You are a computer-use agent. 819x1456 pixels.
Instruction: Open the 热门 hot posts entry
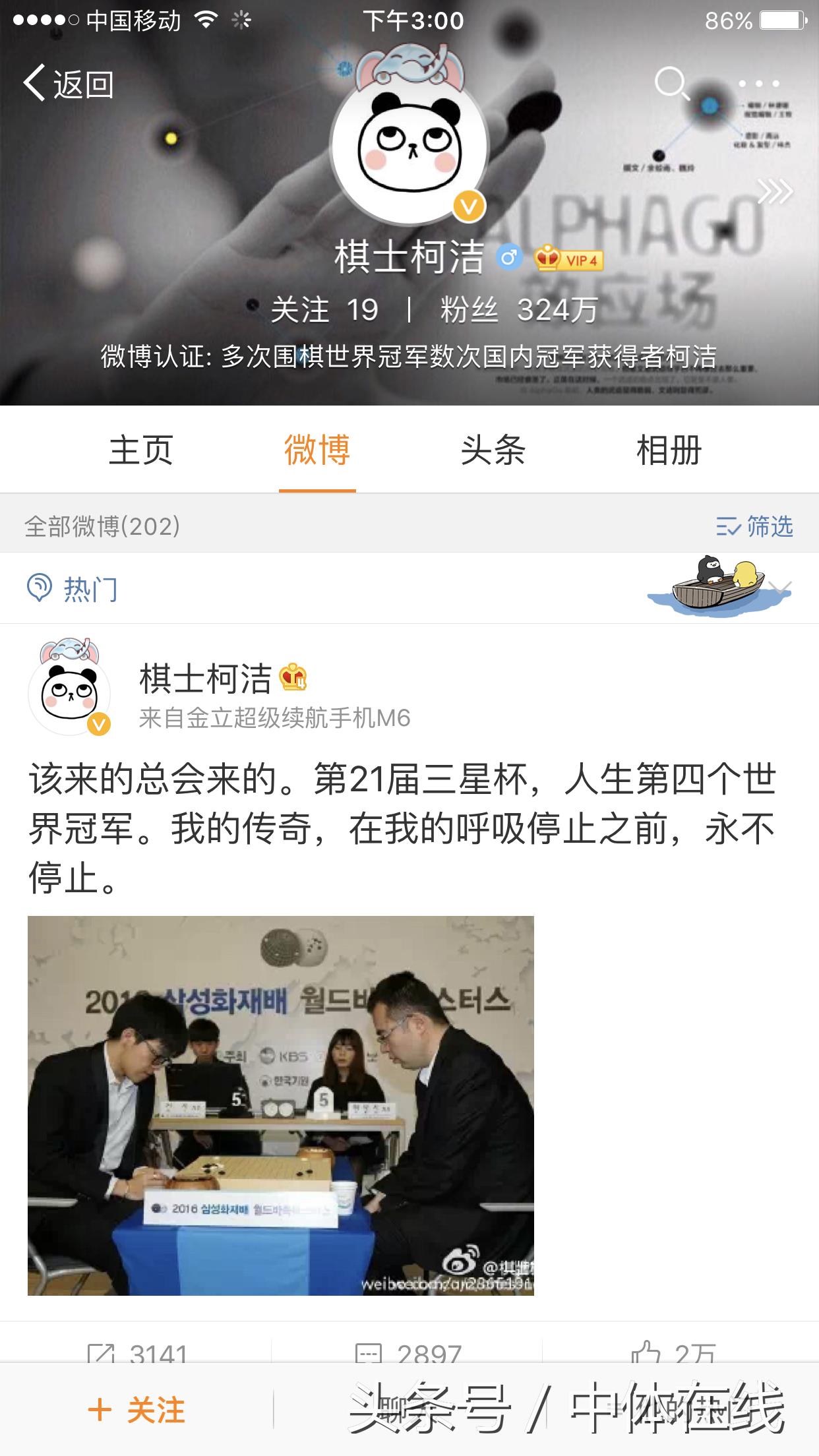click(x=73, y=588)
